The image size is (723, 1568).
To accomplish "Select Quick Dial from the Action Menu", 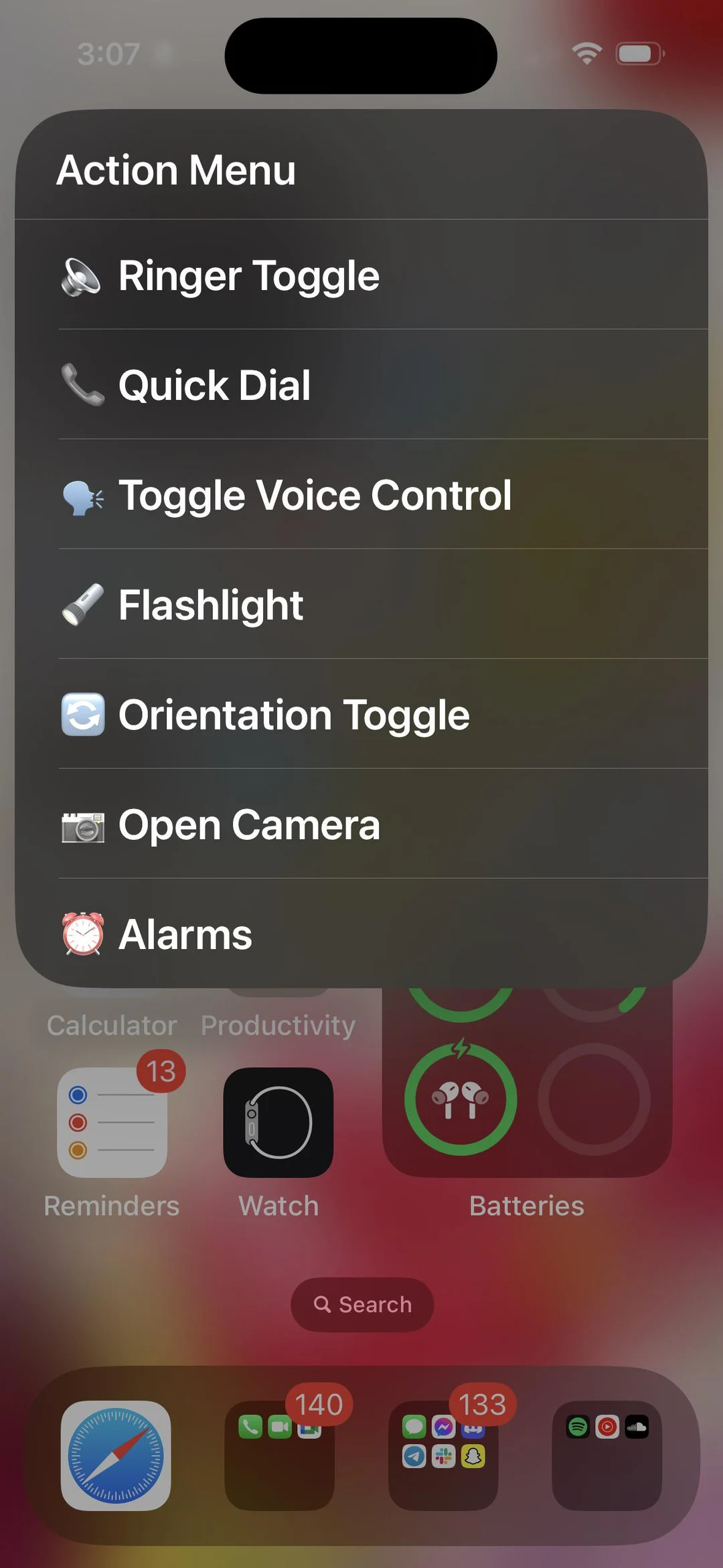I will click(x=214, y=385).
